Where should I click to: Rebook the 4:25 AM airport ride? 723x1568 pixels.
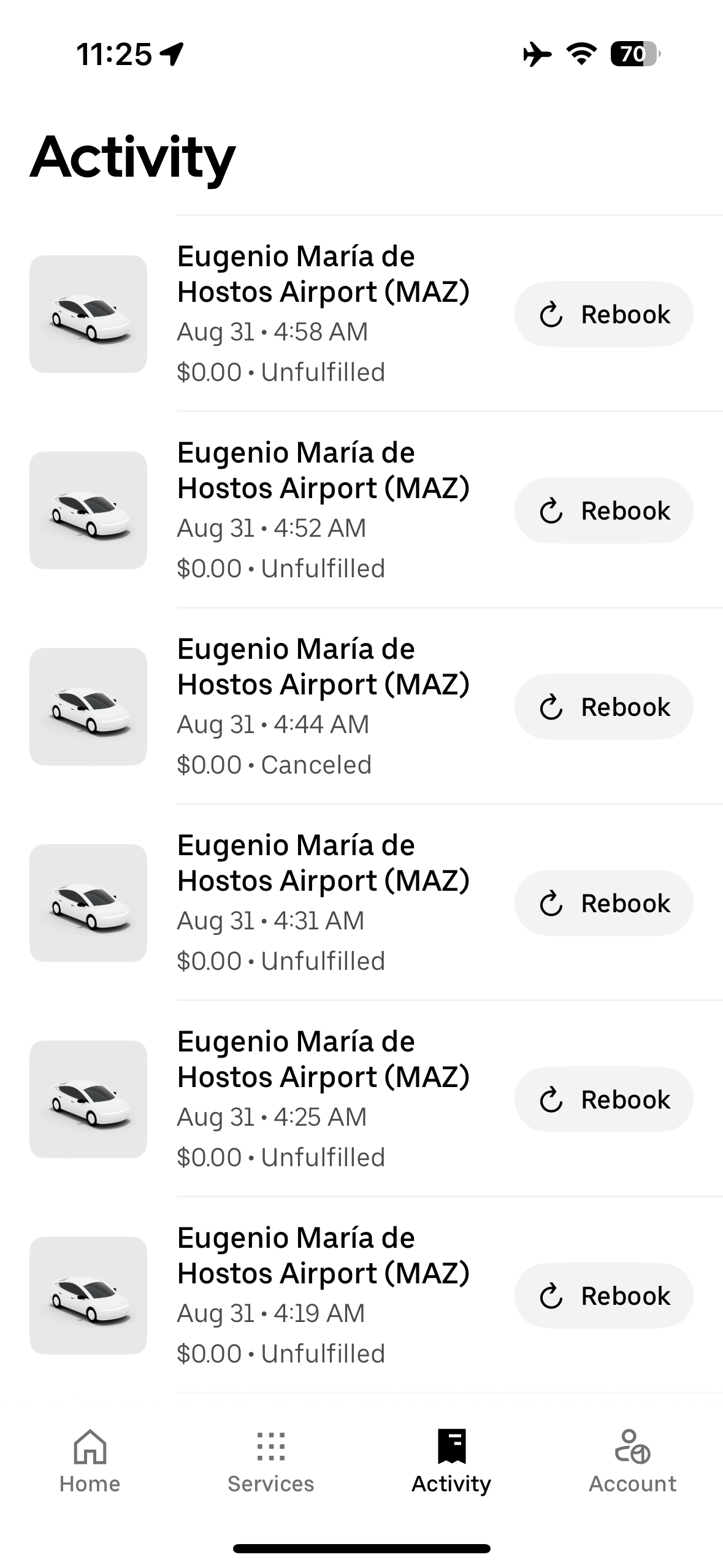pos(603,1099)
